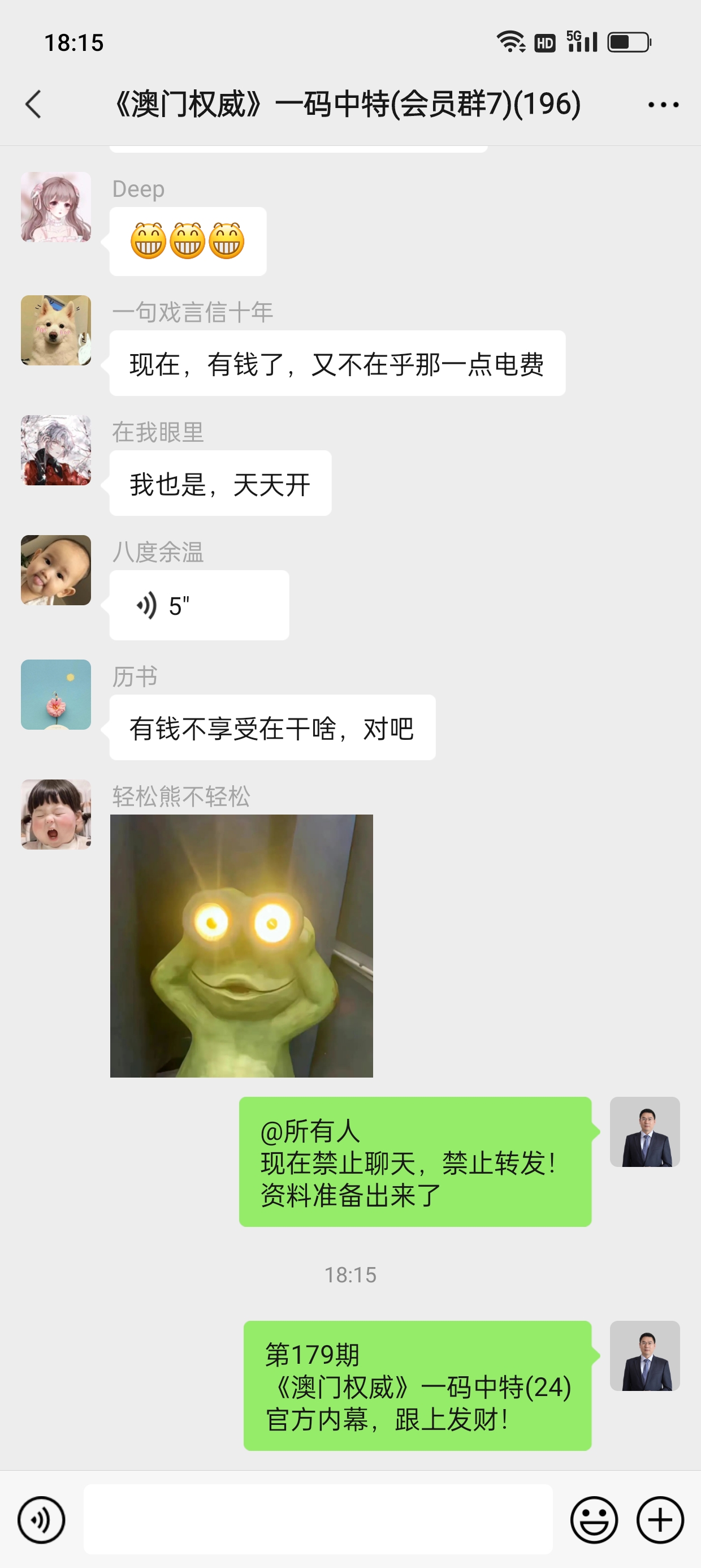The width and height of the screenshot is (701, 1568).
Task: View Deep's profile avatar
Action: (56, 207)
